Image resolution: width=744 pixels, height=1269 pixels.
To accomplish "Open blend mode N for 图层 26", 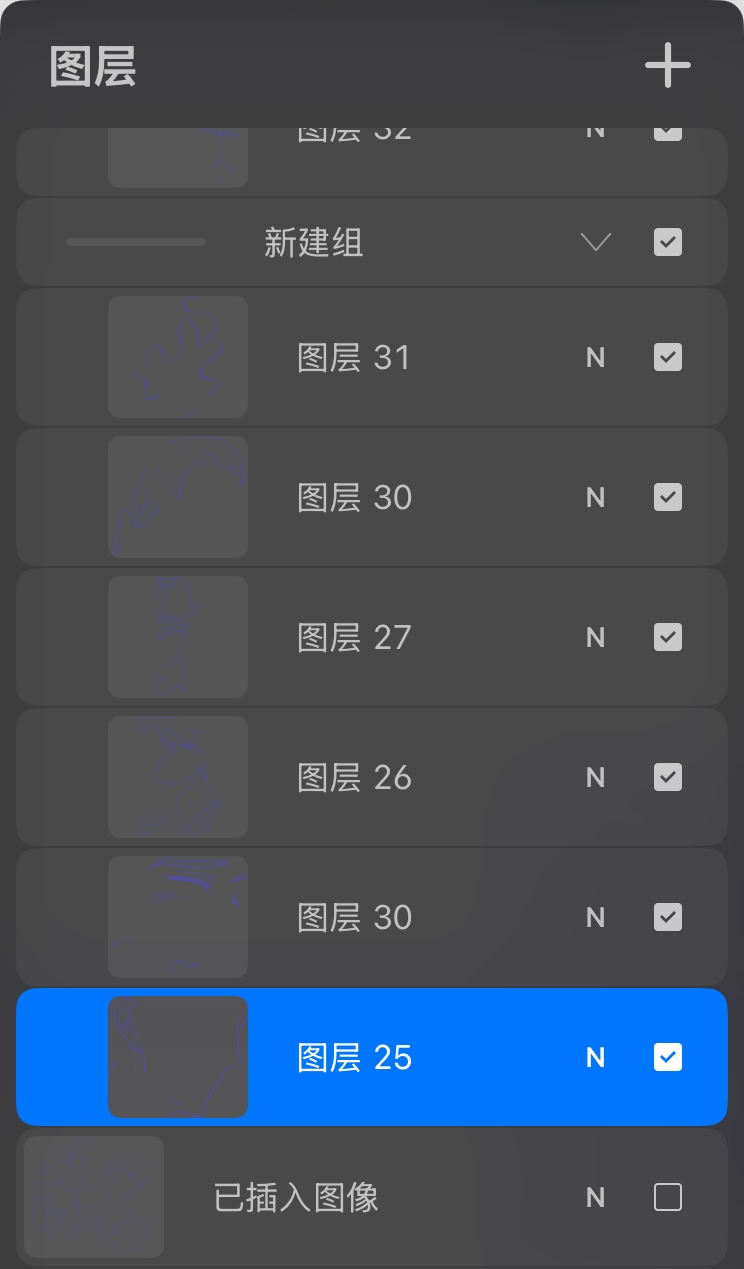I will pos(596,778).
